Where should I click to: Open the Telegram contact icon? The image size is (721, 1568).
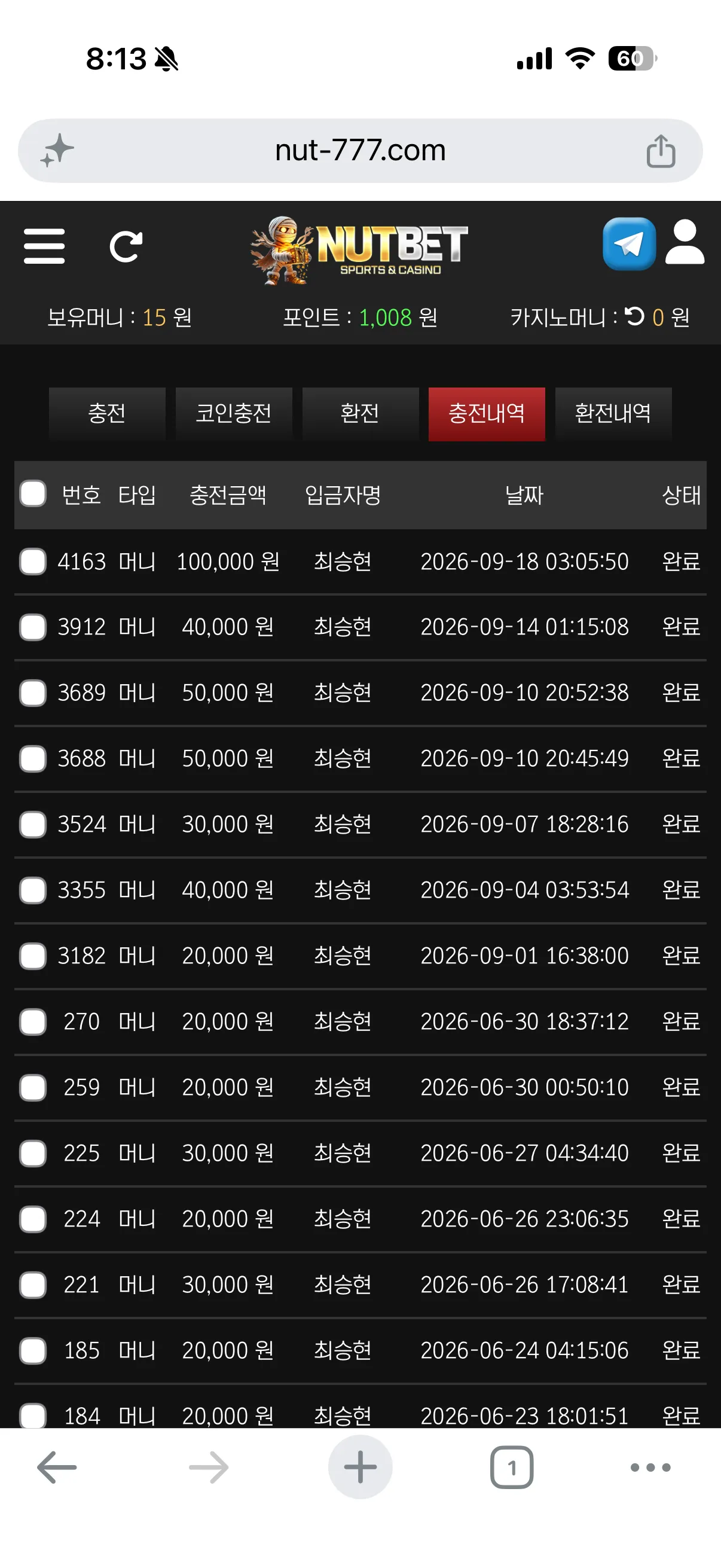pyautogui.click(x=629, y=243)
